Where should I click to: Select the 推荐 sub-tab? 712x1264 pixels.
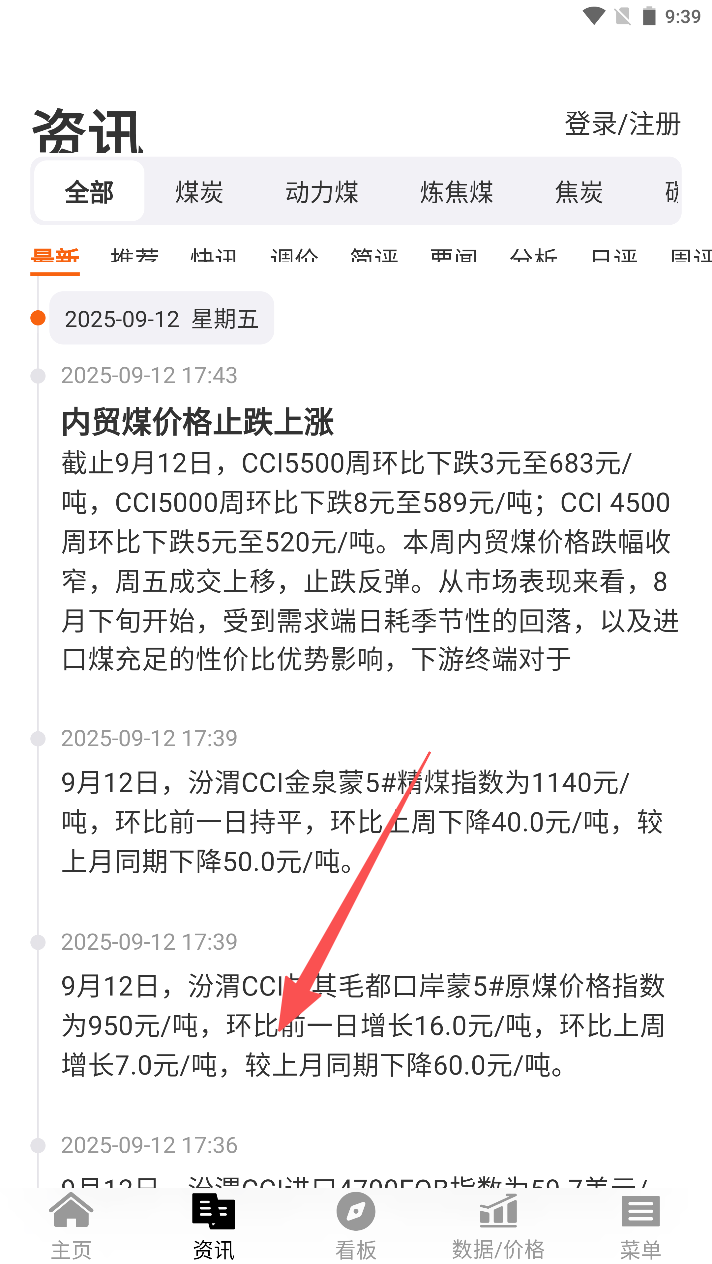click(x=134, y=258)
